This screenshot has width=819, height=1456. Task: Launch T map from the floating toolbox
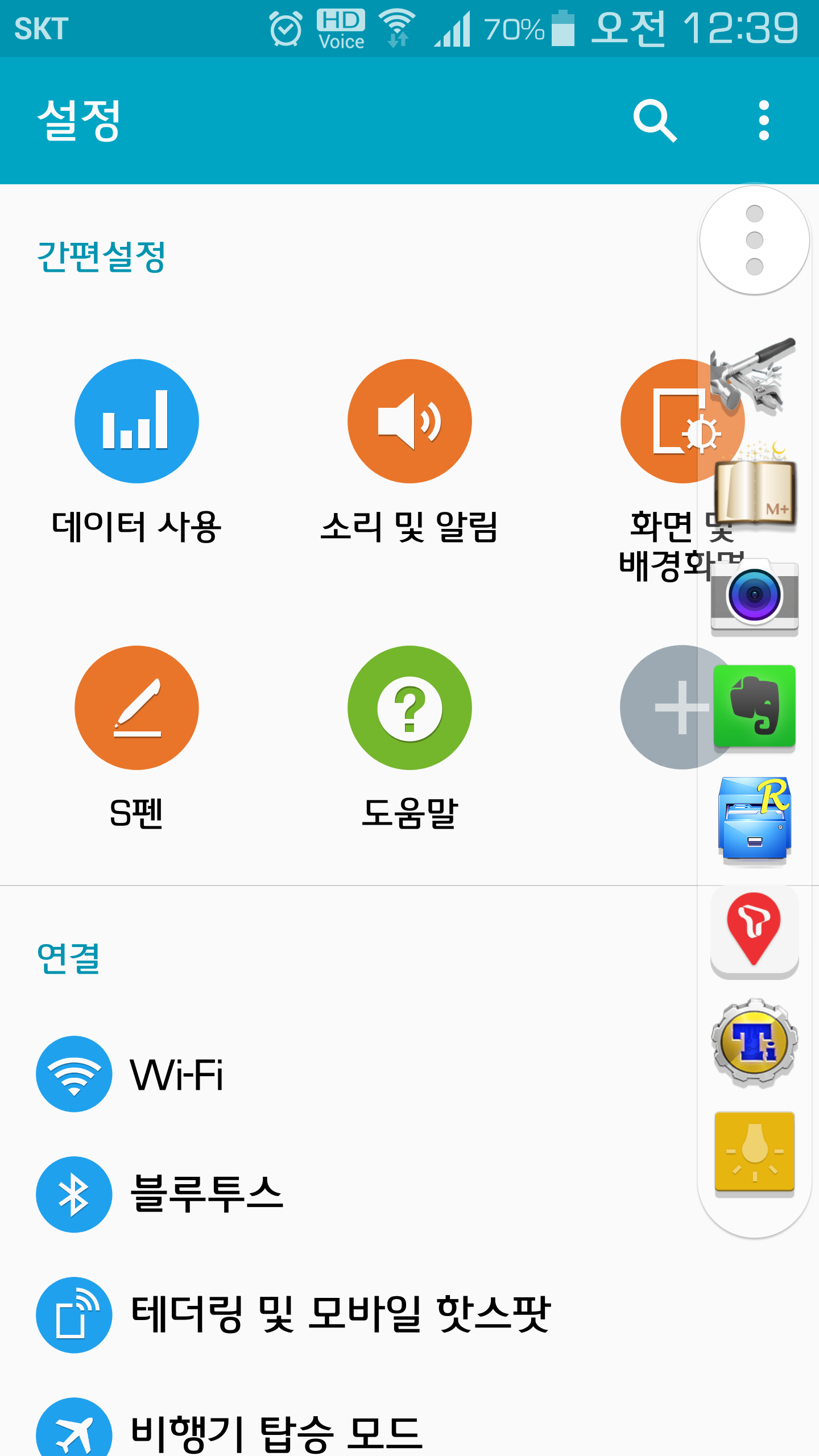point(754,930)
